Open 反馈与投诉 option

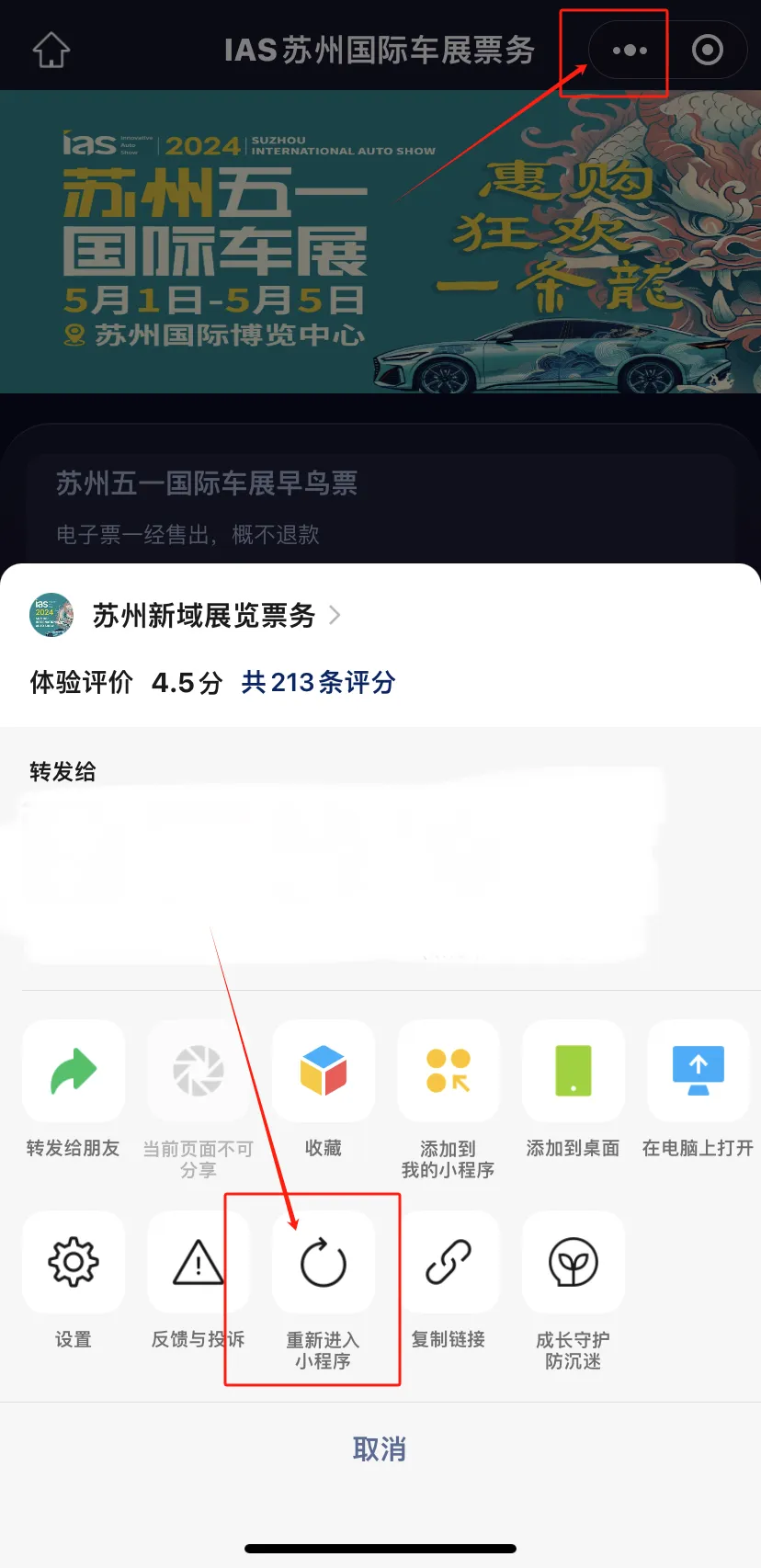[199, 1263]
